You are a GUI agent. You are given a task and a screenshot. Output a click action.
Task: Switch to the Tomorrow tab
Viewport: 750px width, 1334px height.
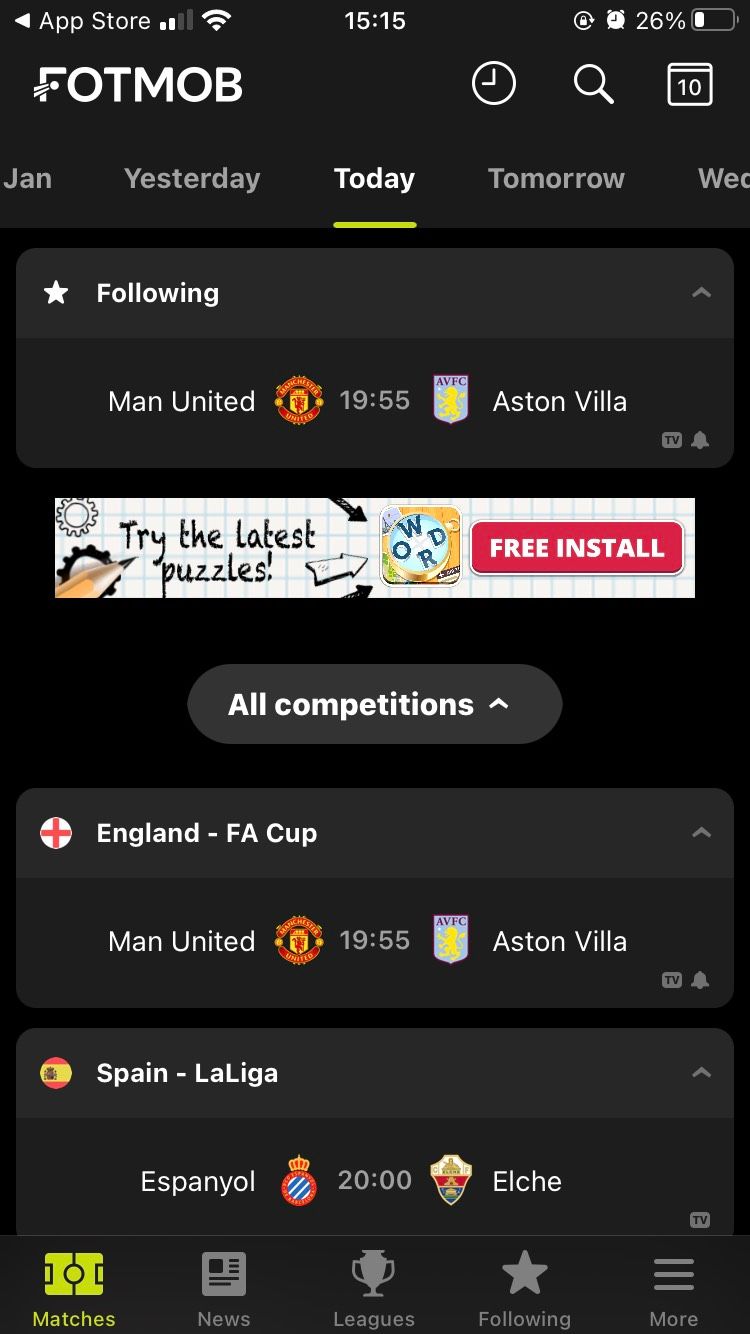point(556,178)
